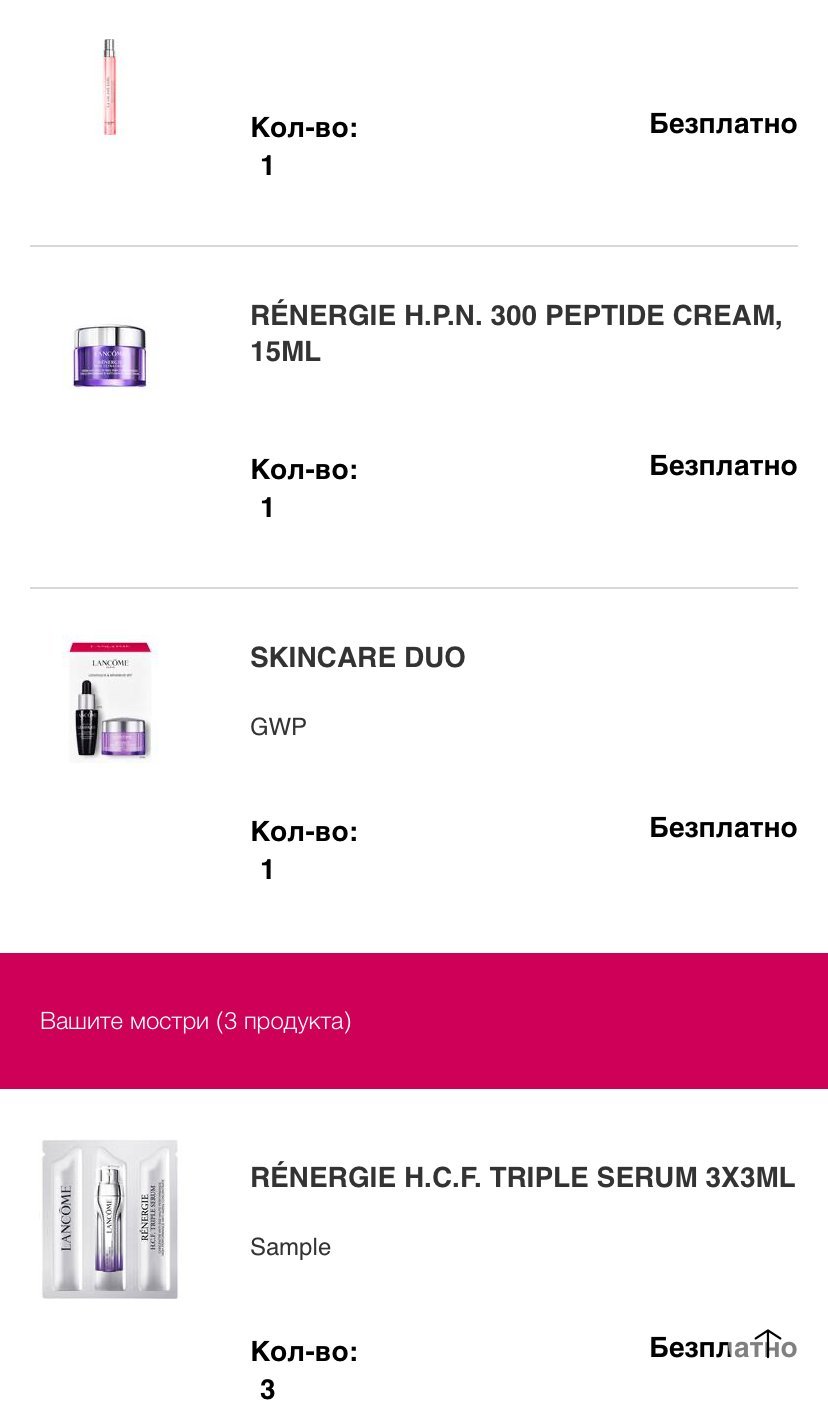View the Triple Serum sample sachet image
This screenshot has width=828, height=1423.
pos(110,1219)
